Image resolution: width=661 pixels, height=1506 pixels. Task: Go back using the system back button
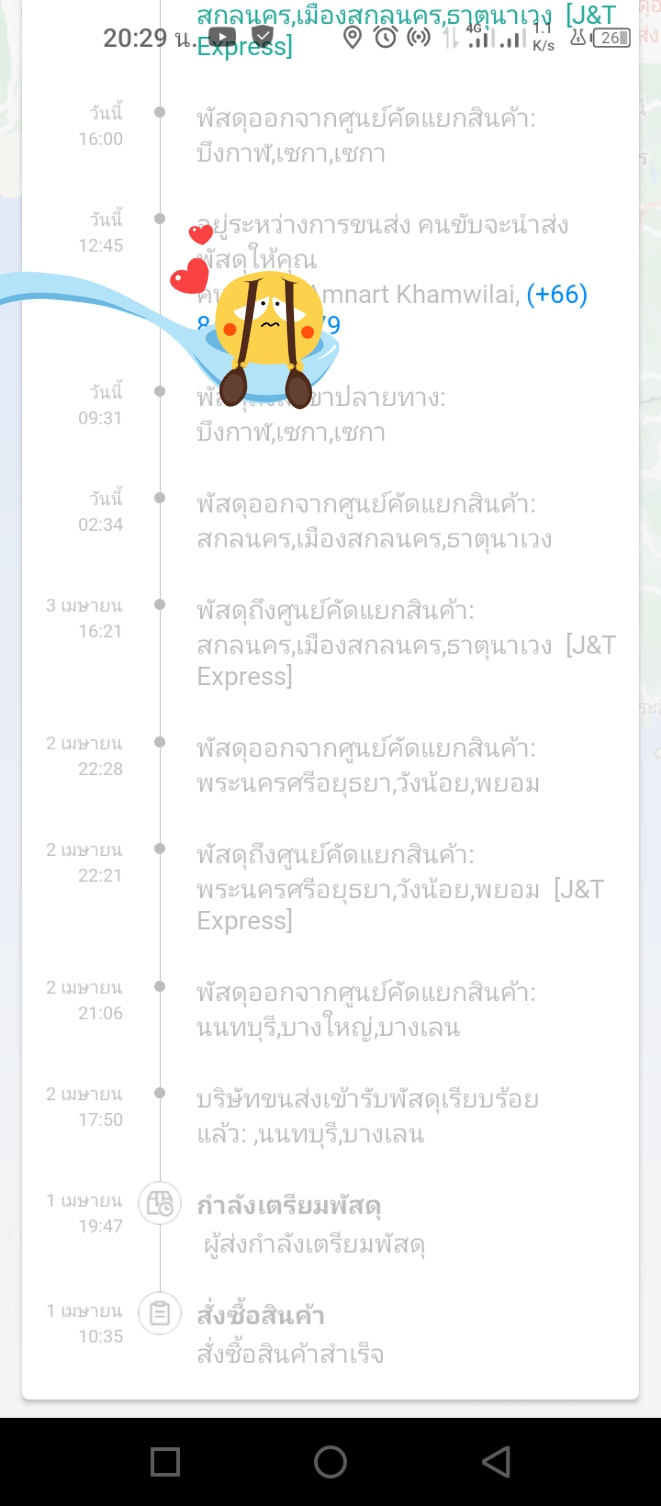pyautogui.click(x=496, y=1461)
